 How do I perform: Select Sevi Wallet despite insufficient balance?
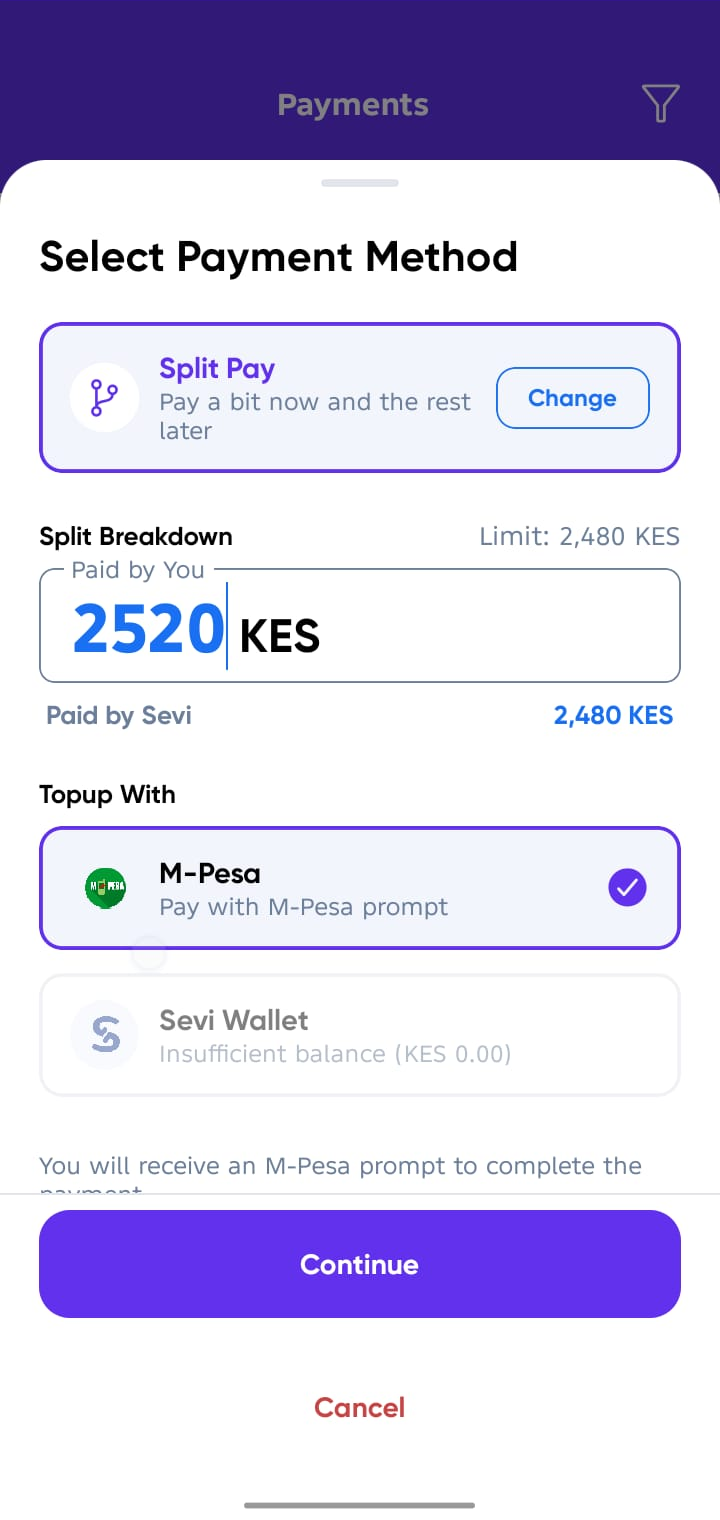[360, 1035]
